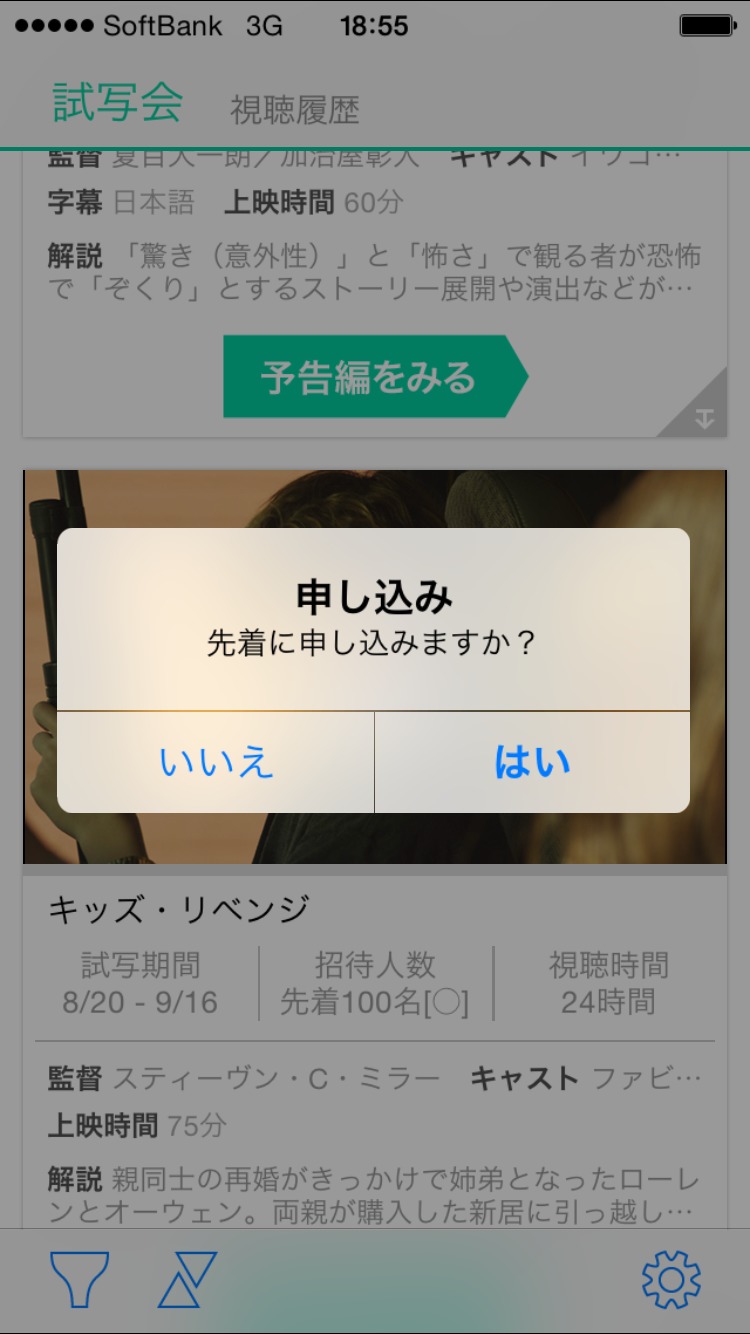Select the 試写会 tab
This screenshot has width=750, height=1334.
coord(118,103)
